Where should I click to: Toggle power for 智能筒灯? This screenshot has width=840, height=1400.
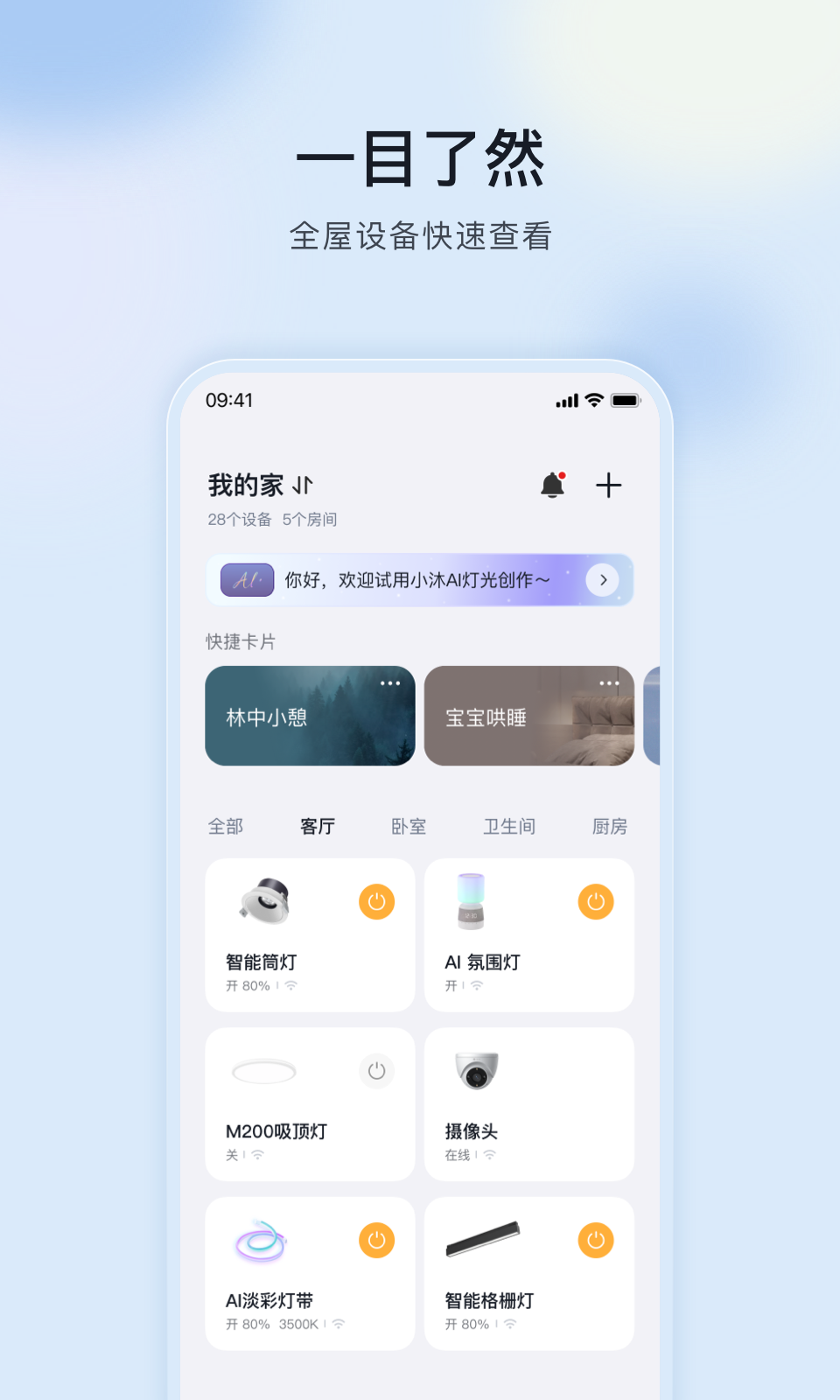(x=376, y=901)
